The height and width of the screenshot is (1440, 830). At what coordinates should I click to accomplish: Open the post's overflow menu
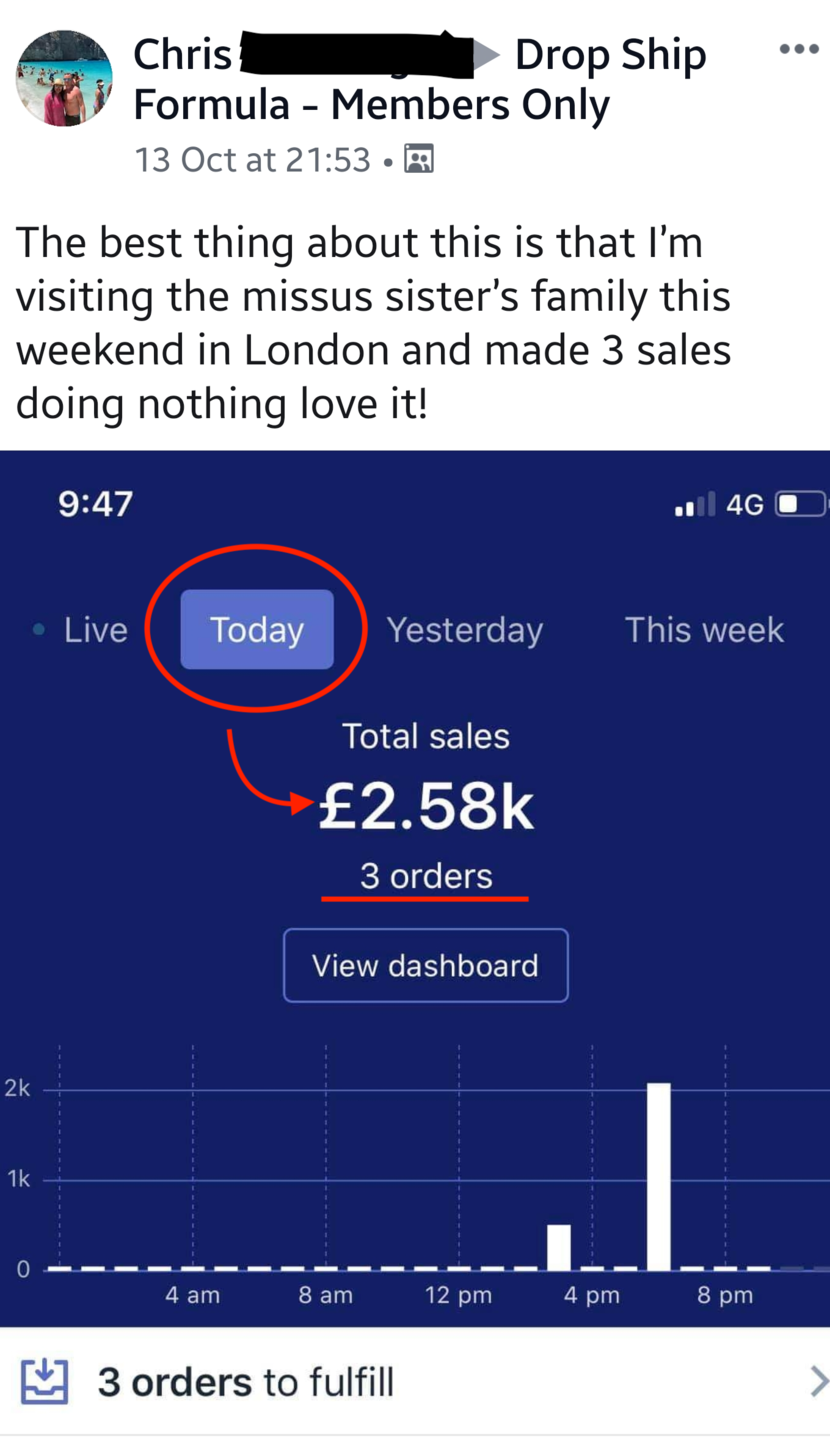point(798,50)
